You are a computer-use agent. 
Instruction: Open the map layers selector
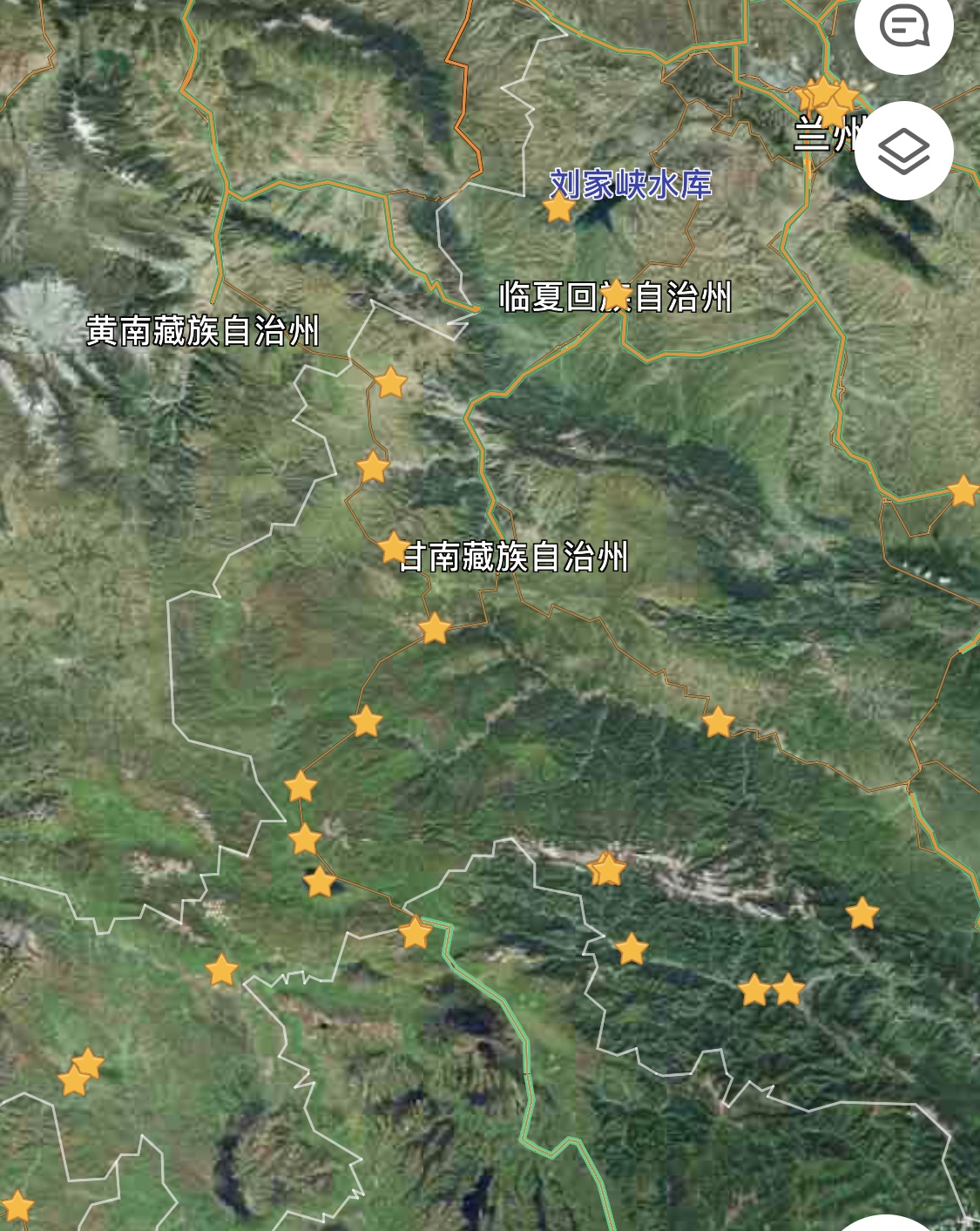903,151
